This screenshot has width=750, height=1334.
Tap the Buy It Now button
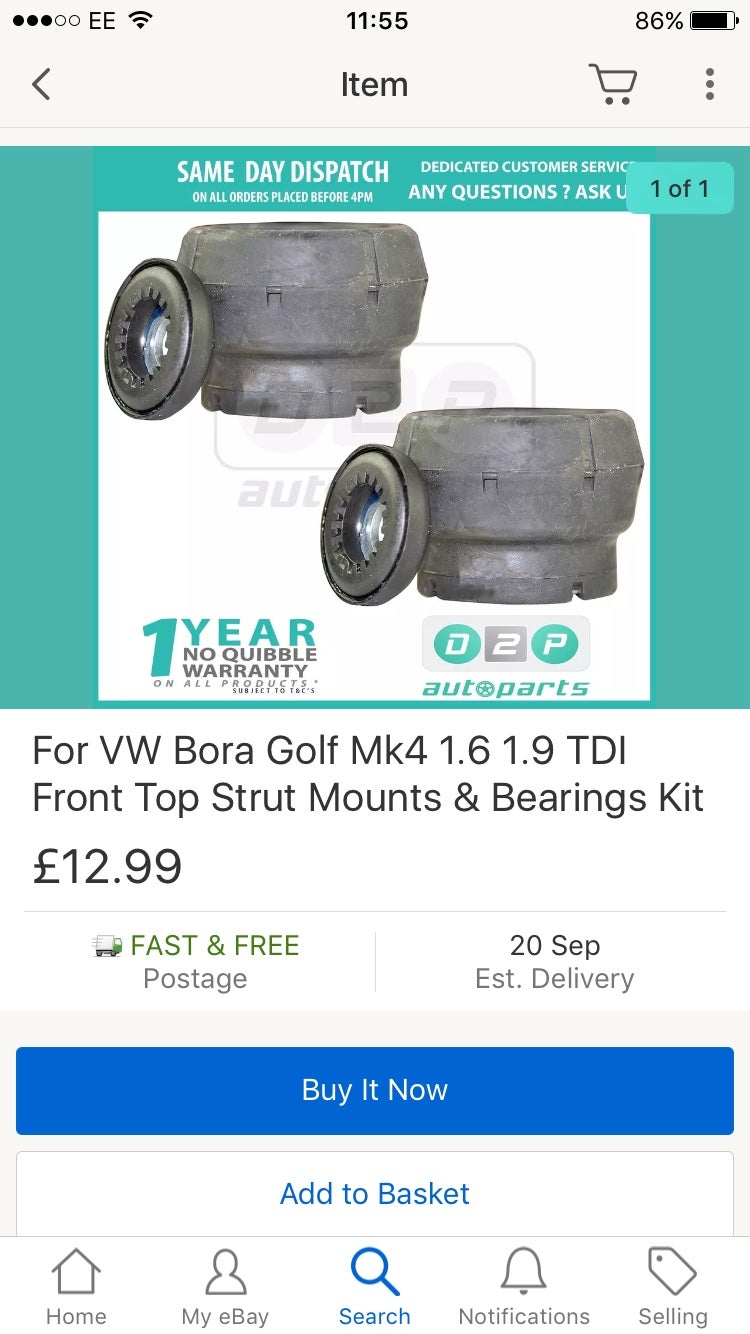(x=375, y=1090)
